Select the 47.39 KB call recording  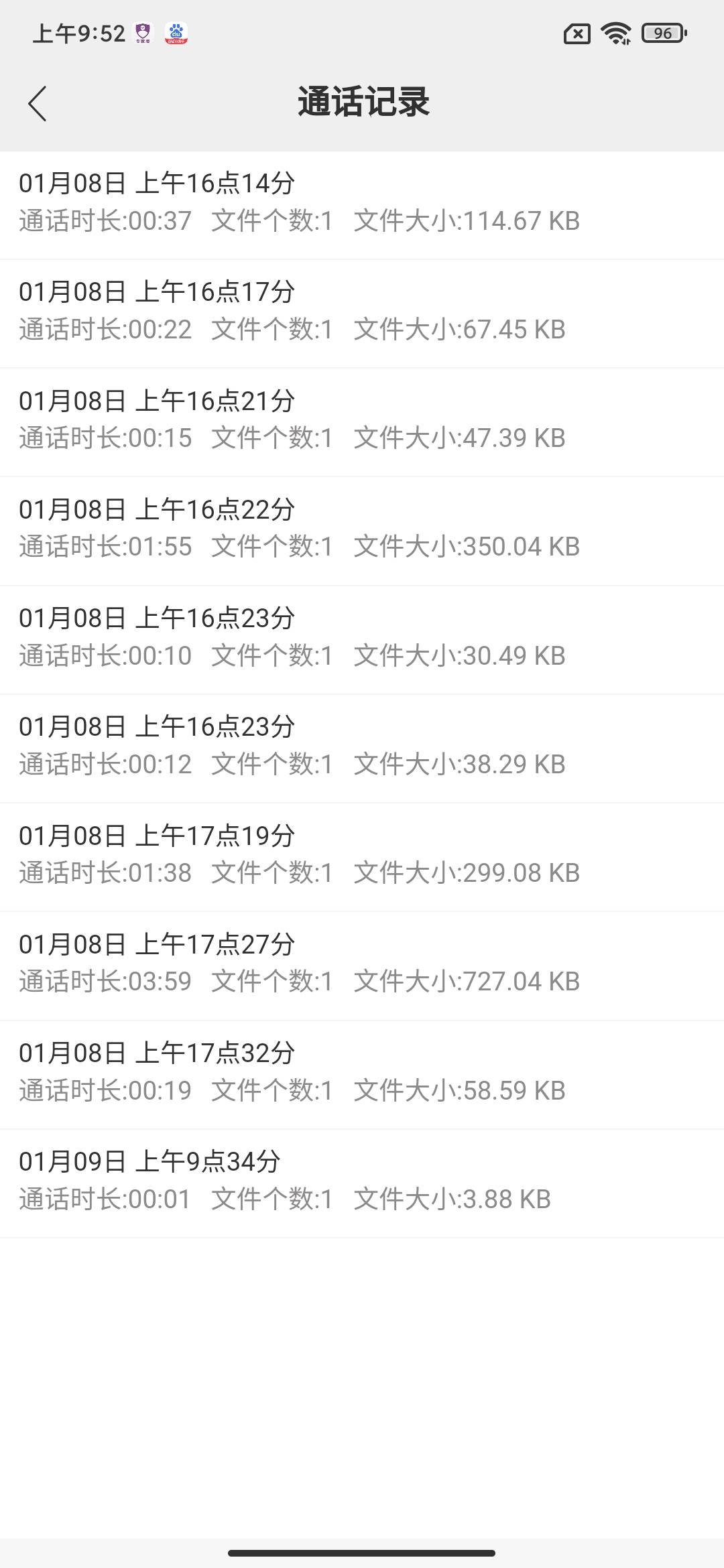(x=362, y=422)
